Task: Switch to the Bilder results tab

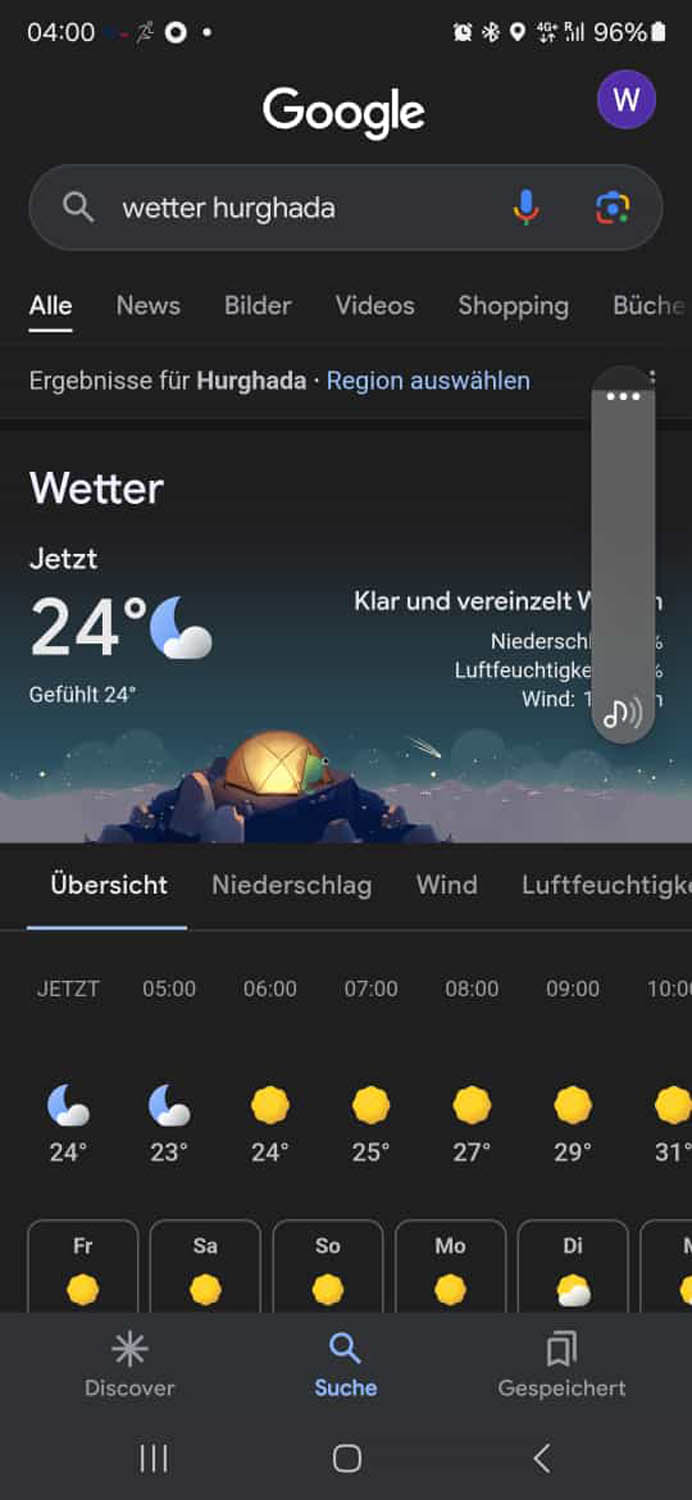Action: click(258, 306)
